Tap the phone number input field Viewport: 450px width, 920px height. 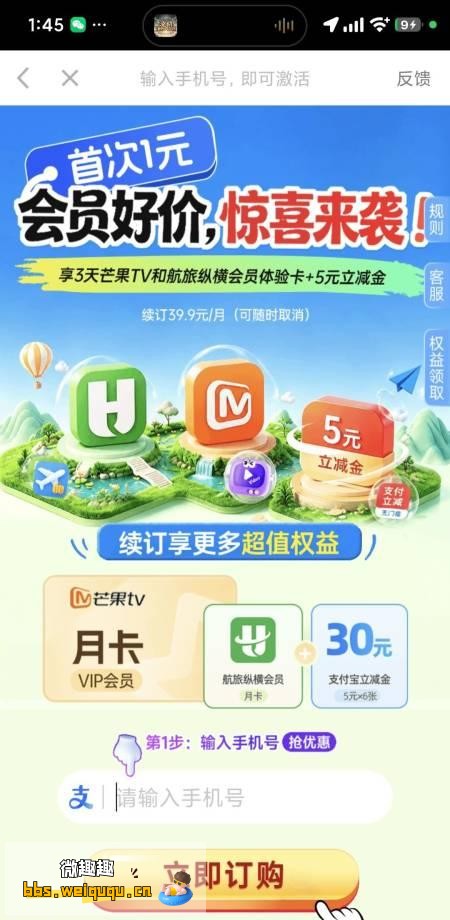(225, 797)
